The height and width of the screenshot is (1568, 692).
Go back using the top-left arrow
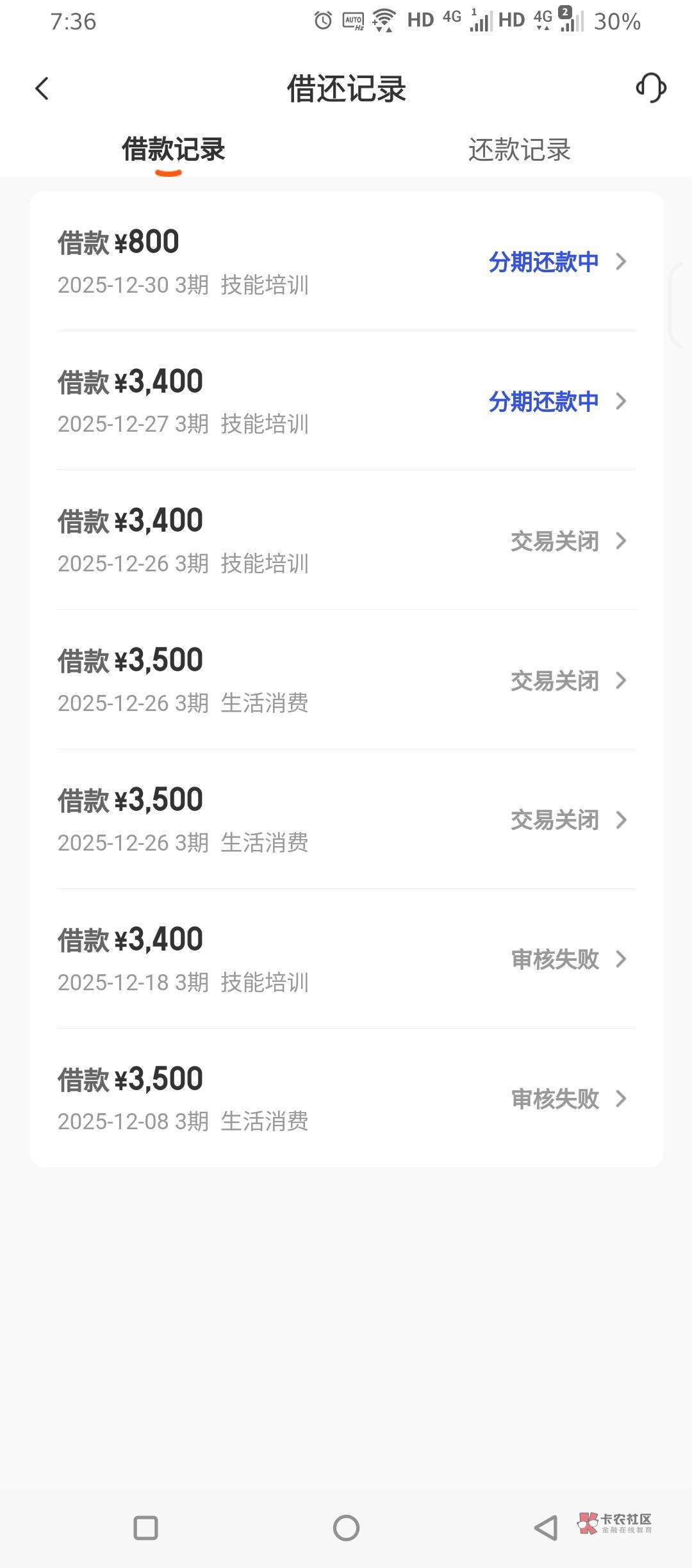click(42, 88)
